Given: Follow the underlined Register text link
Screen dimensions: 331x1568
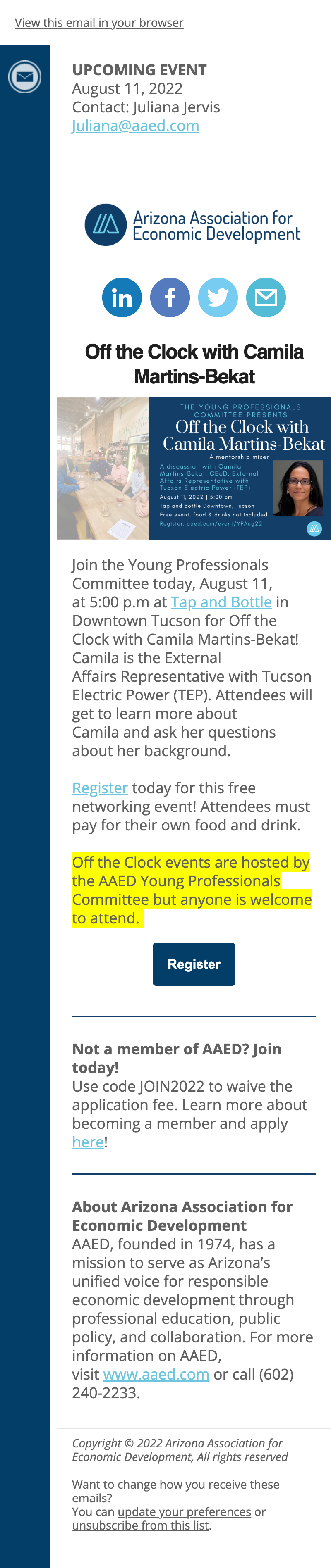Looking at the screenshot, I should click(100, 788).
